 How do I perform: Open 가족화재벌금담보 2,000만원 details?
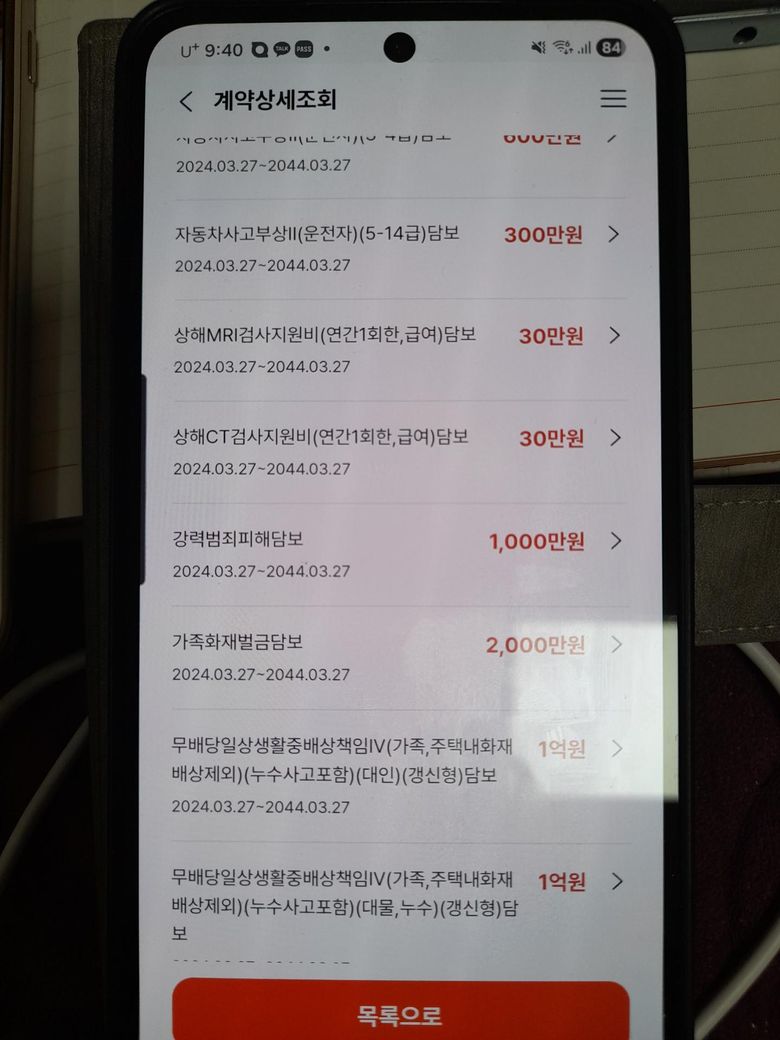pyautogui.click(x=400, y=657)
